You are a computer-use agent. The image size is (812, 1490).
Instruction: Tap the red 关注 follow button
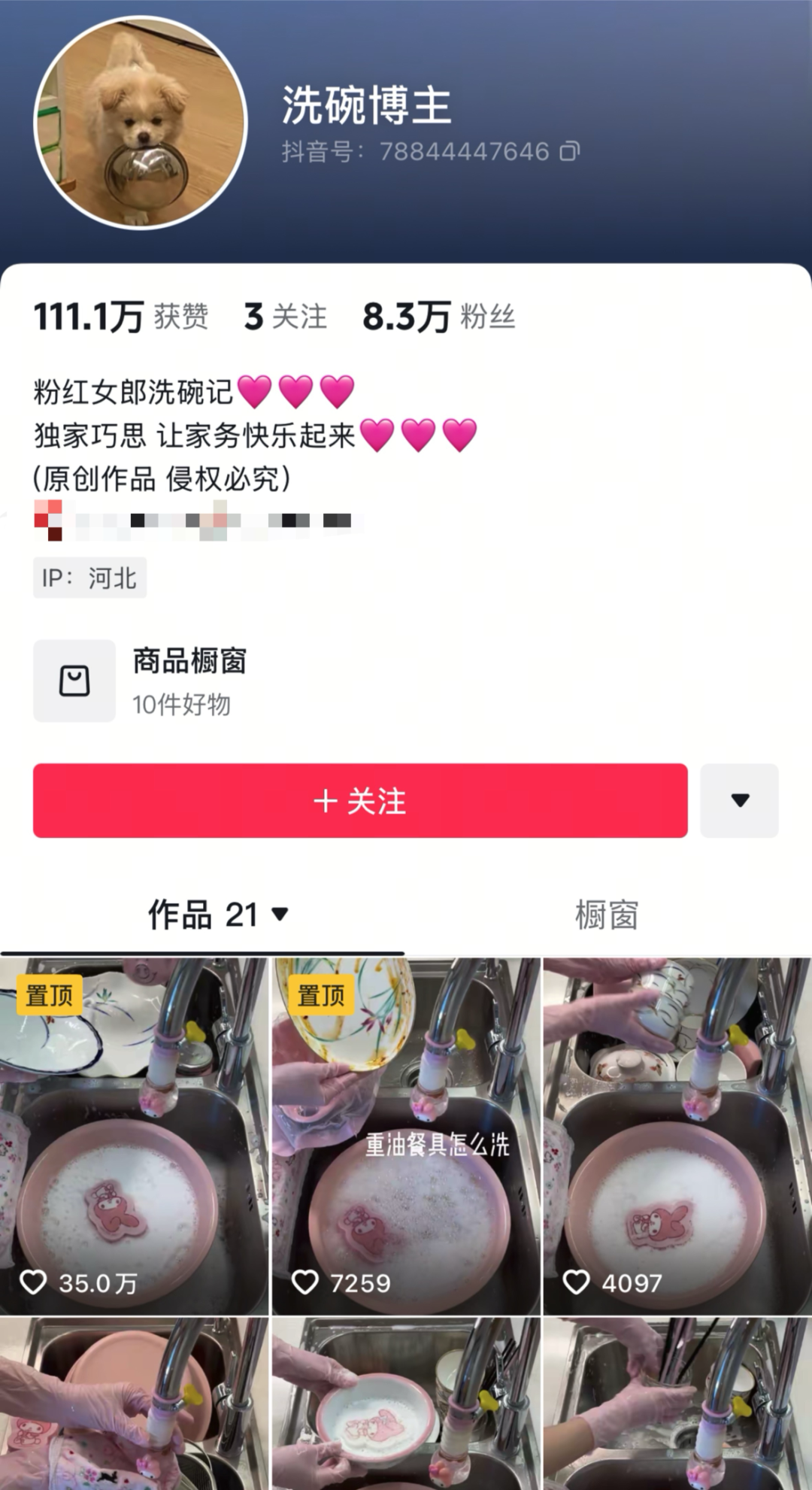(x=360, y=801)
